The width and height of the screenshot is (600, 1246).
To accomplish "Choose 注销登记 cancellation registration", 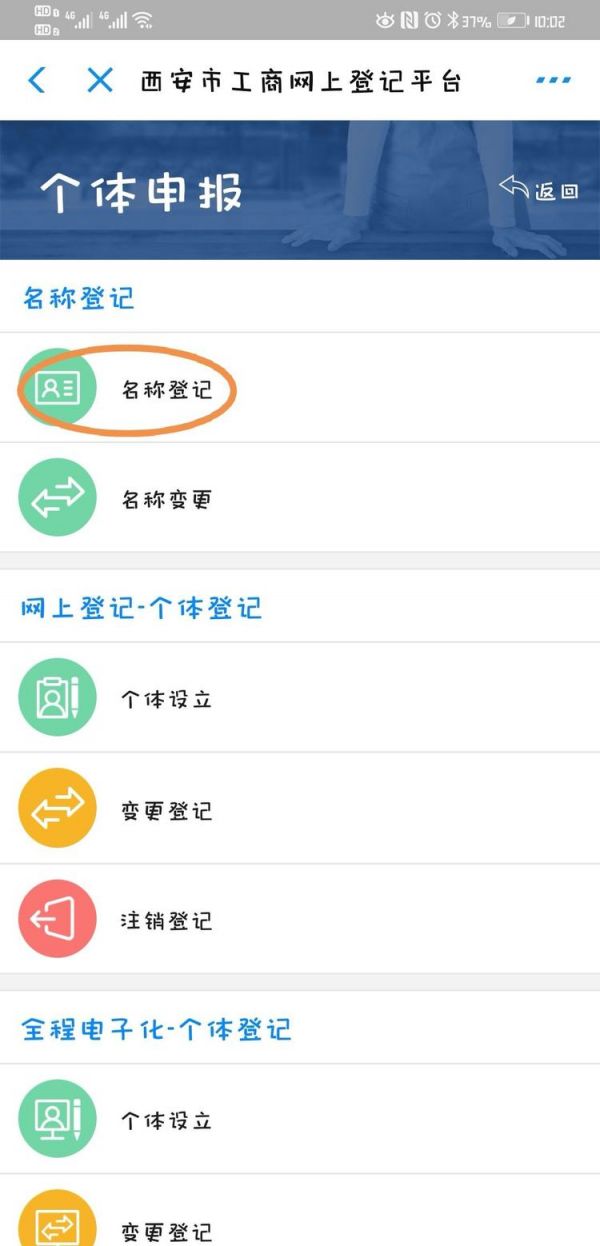I will pyautogui.click(x=167, y=920).
